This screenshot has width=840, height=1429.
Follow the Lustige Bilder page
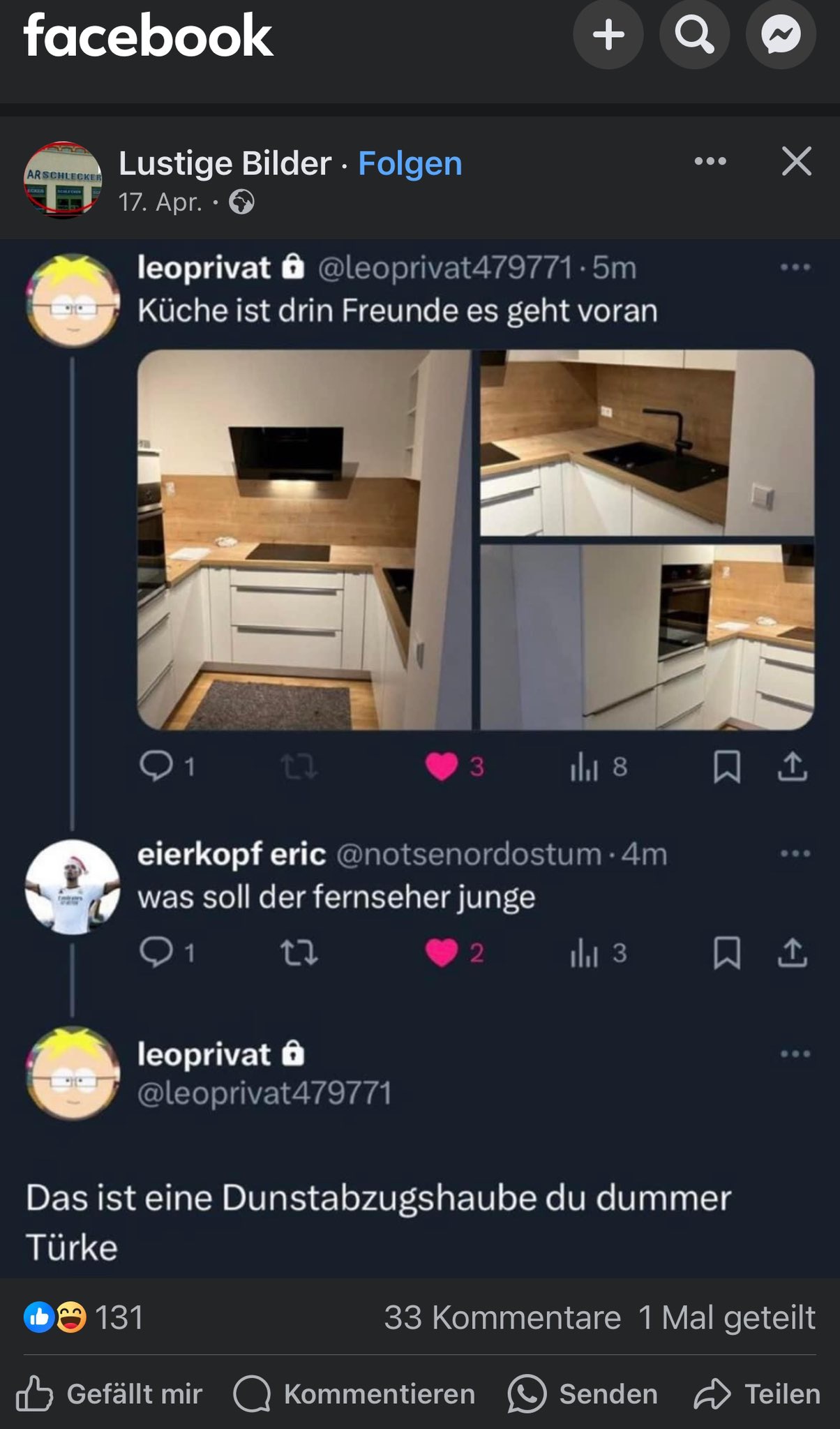(410, 164)
